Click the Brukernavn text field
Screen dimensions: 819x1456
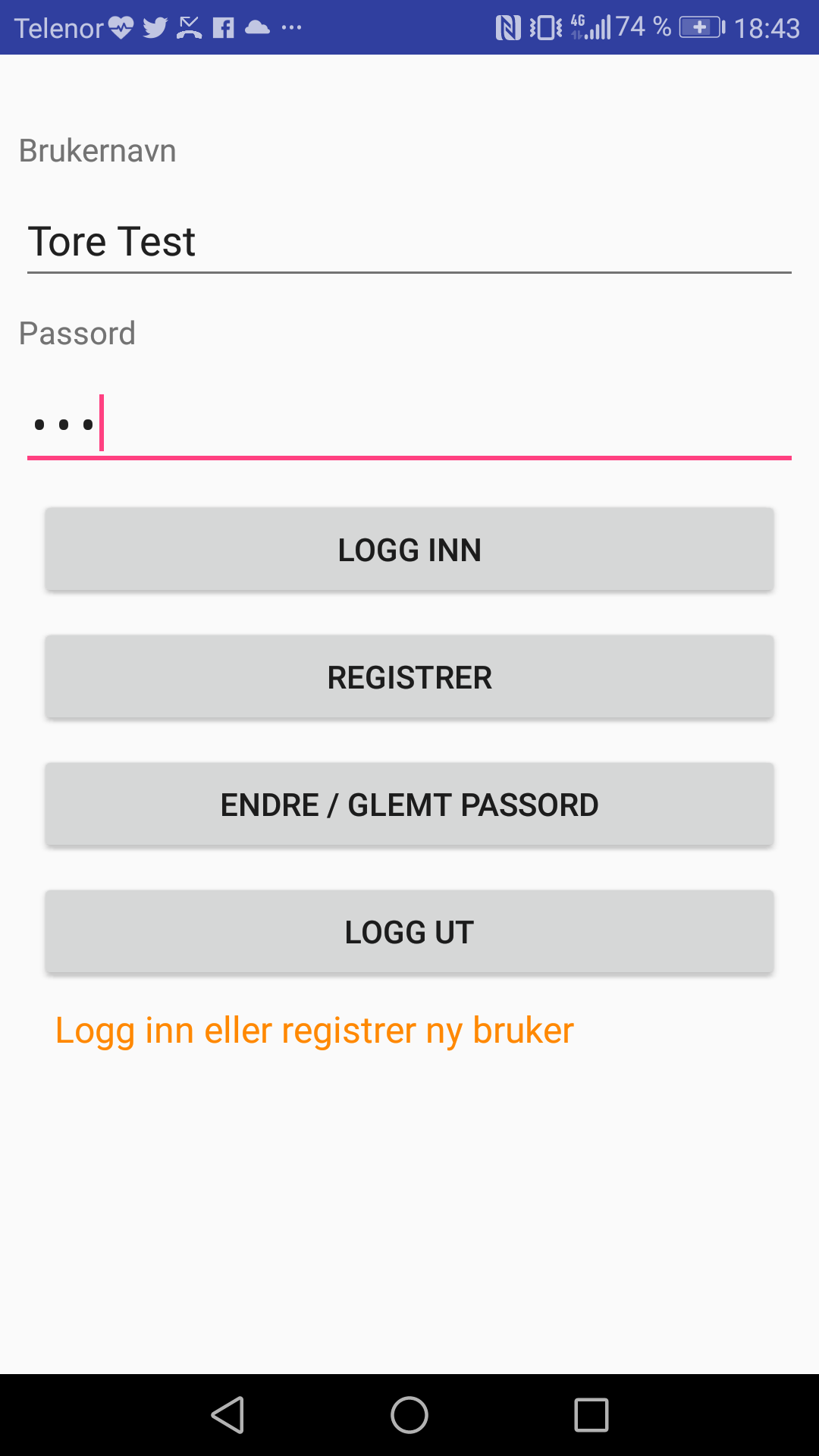tap(409, 241)
